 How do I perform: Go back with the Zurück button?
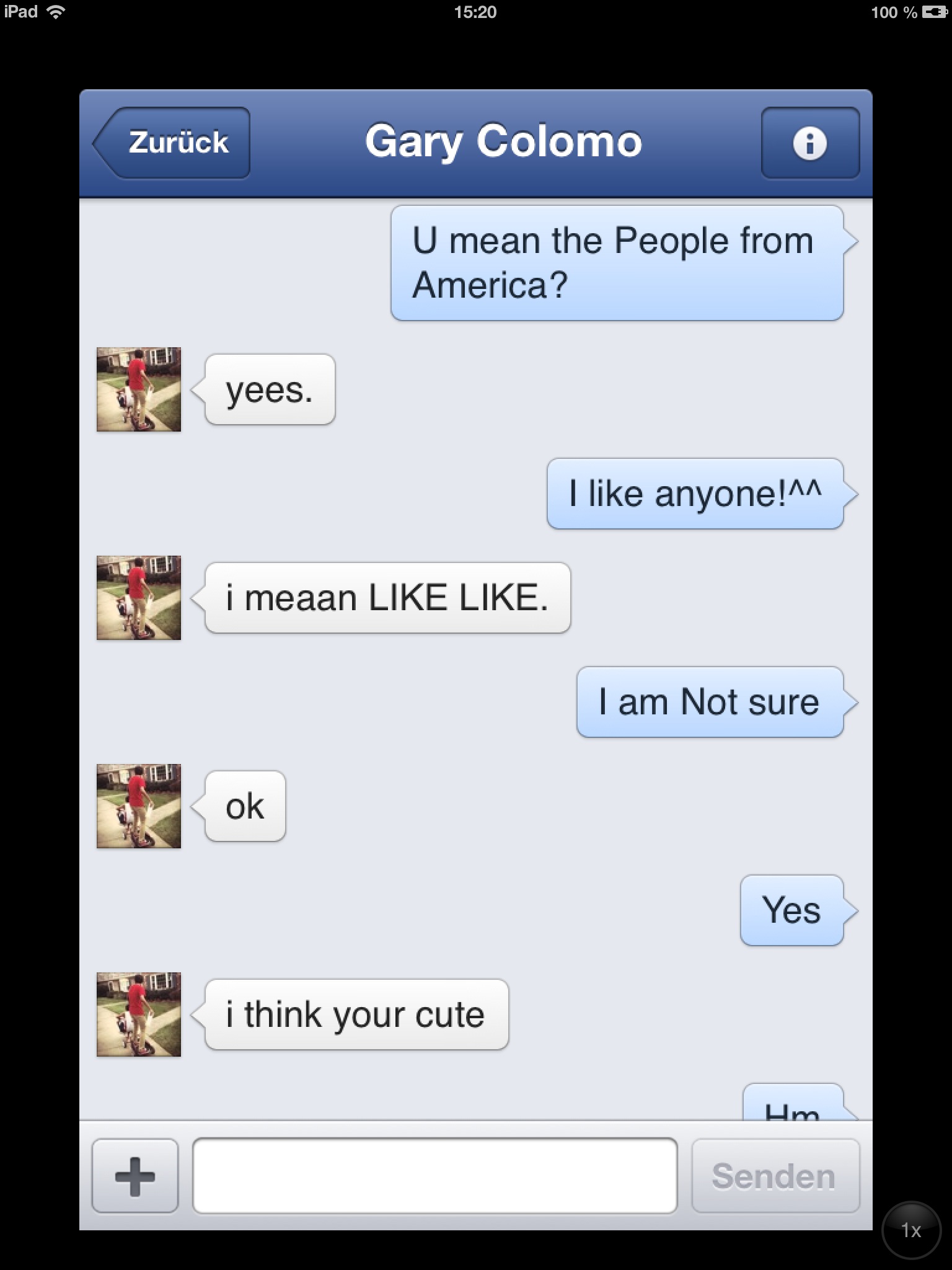(x=172, y=143)
